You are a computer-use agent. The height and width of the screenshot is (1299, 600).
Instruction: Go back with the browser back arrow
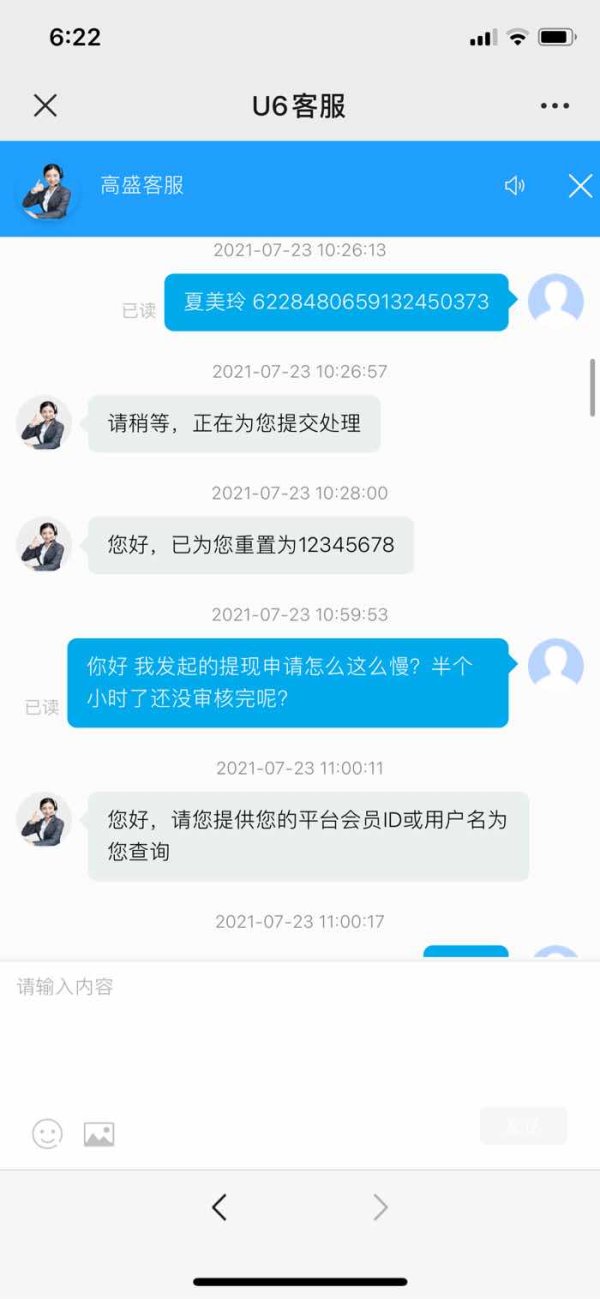pyautogui.click(x=219, y=1207)
